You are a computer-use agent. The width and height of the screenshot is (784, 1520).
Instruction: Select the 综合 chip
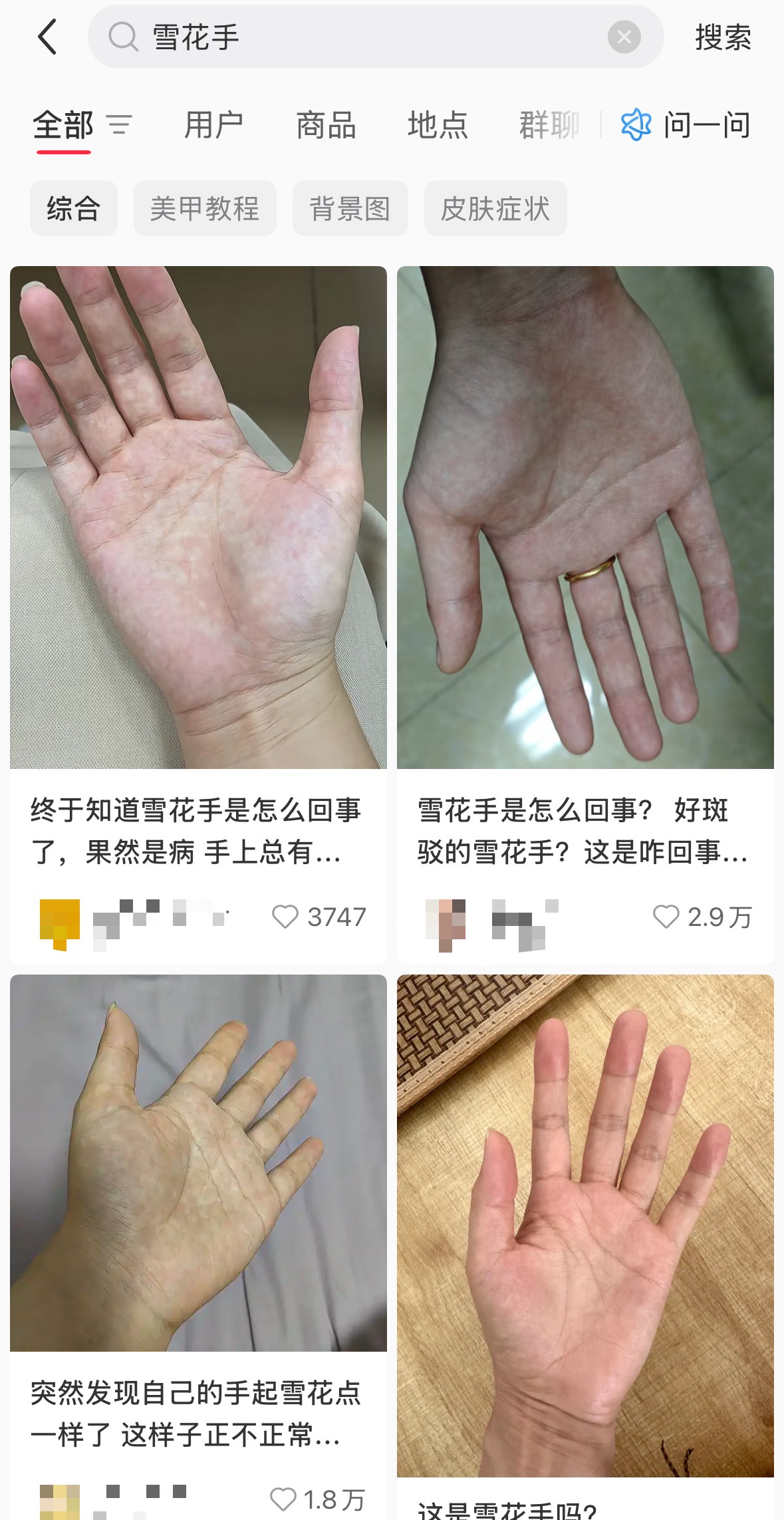point(73,208)
